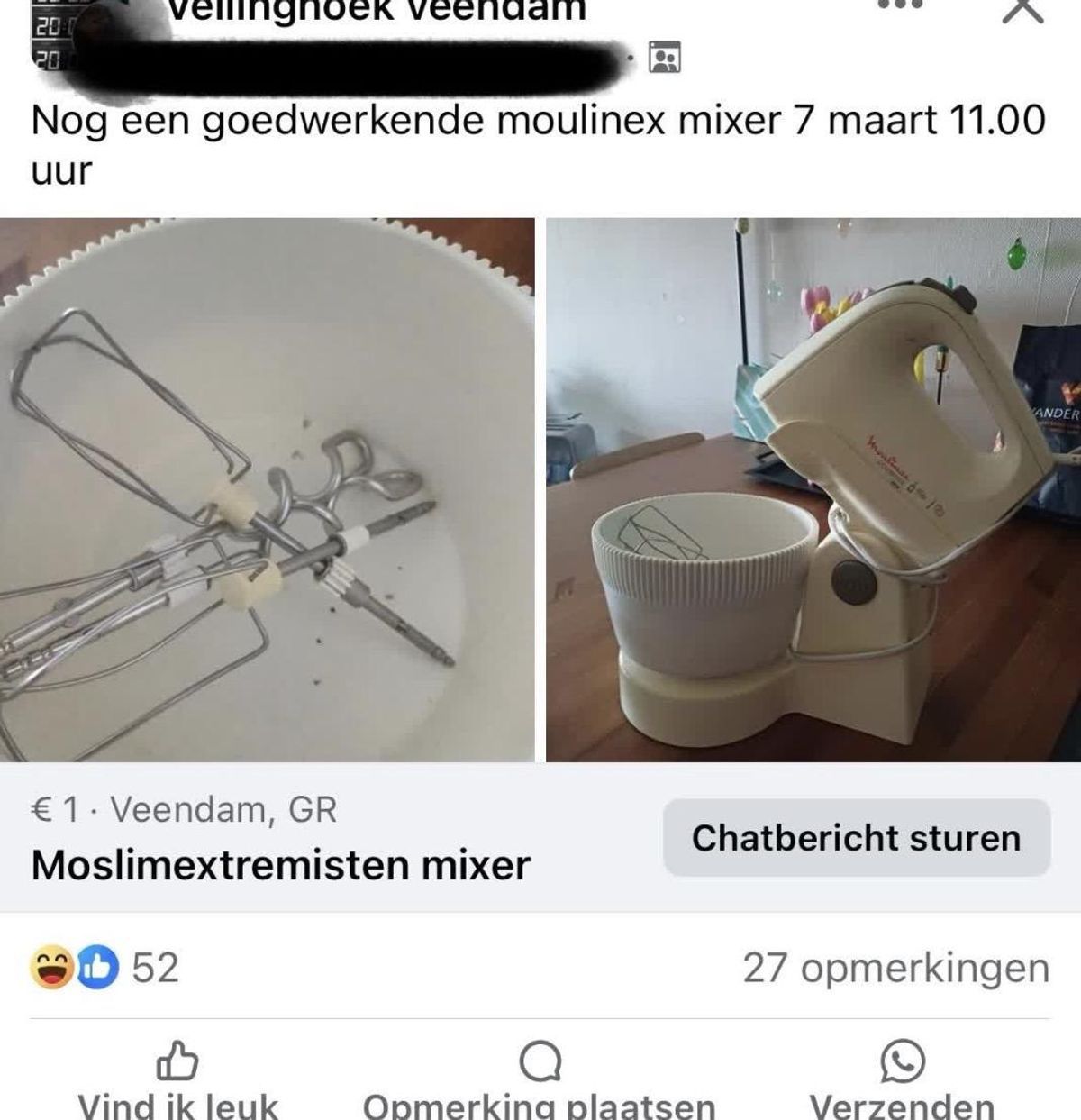View the 27 opmerkingen
This screenshot has width=1081, height=1120.
pyautogui.click(x=895, y=968)
